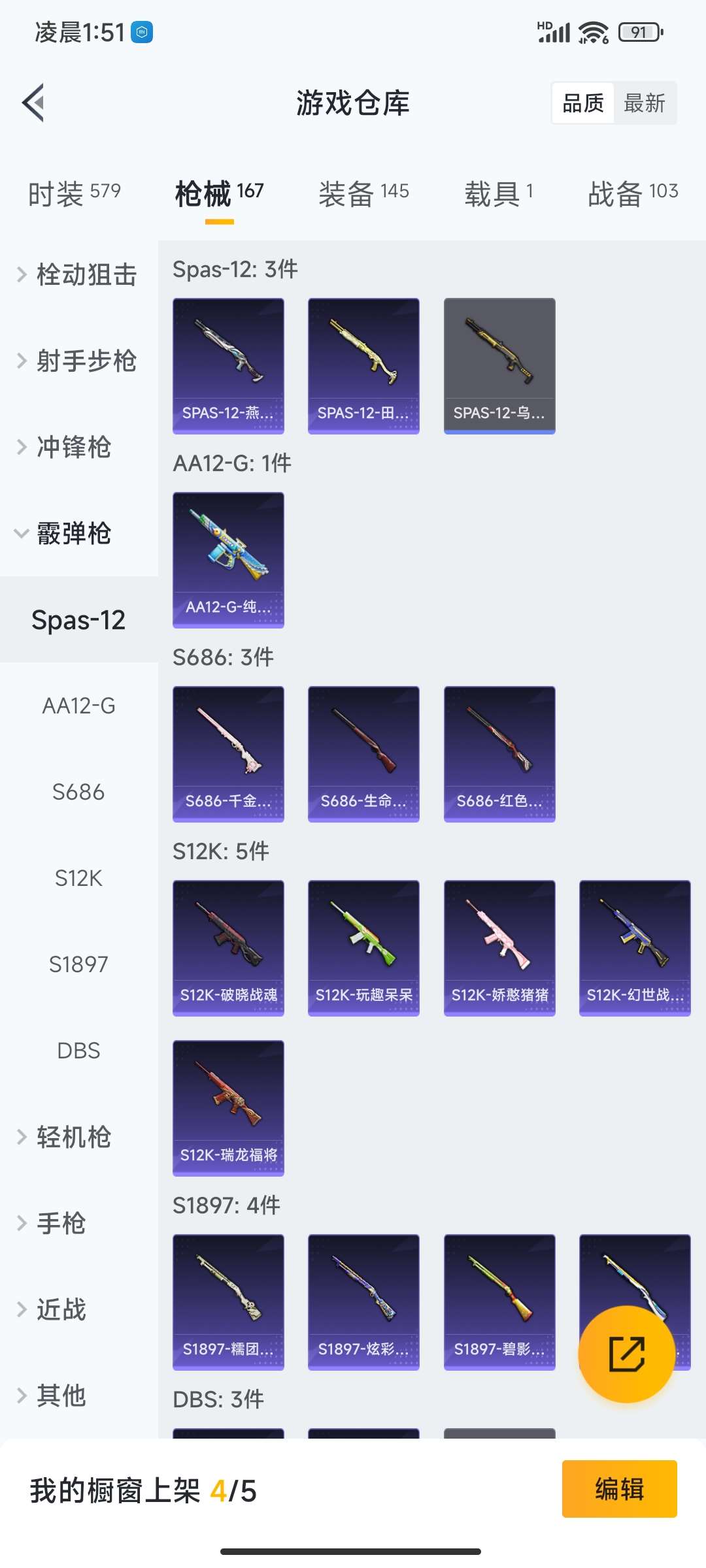The width and height of the screenshot is (706, 1568).
Task: Tap the orange share floating button
Action: click(x=626, y=1354)
